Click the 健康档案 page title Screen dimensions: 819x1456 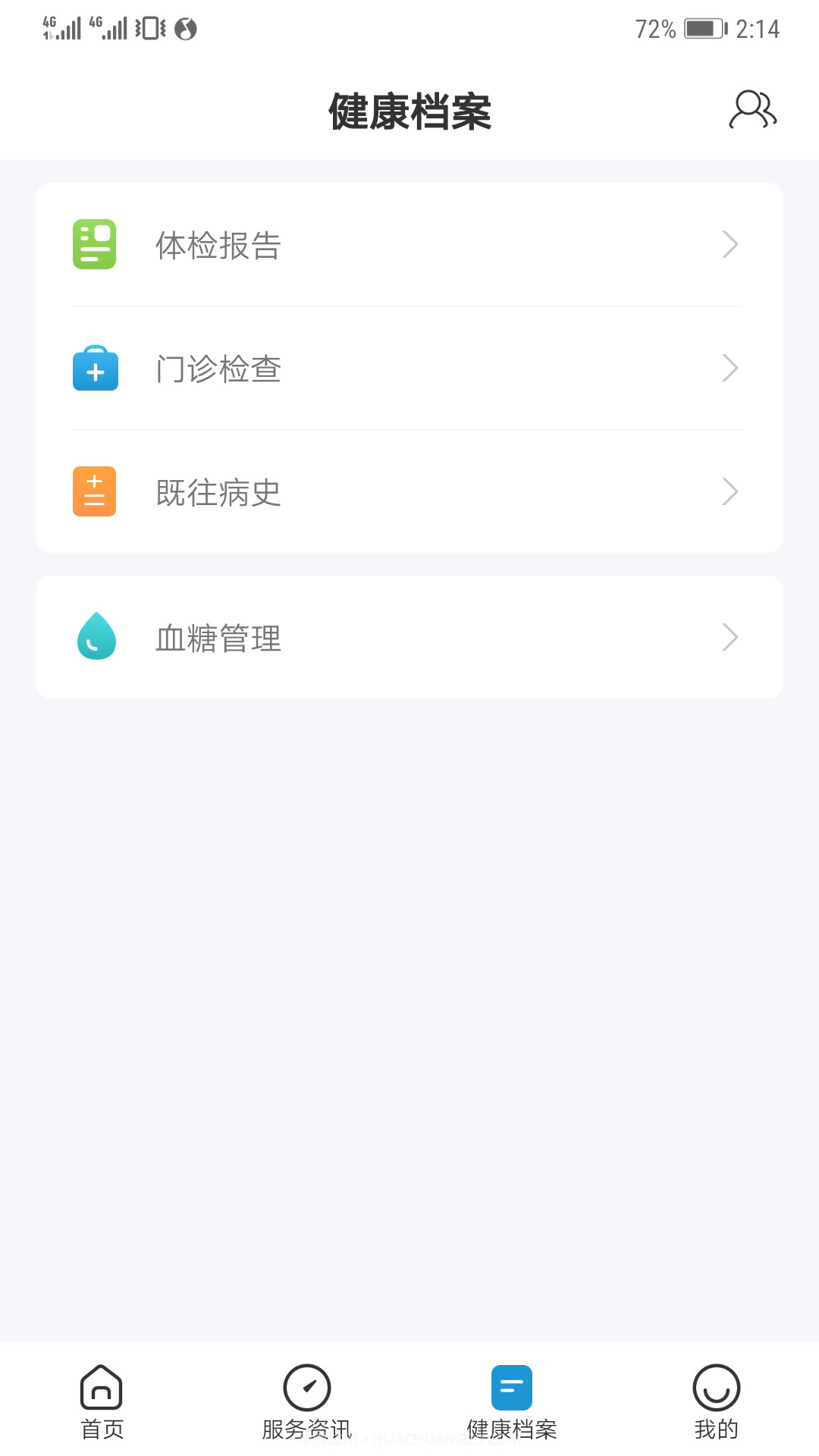[409, 112]
